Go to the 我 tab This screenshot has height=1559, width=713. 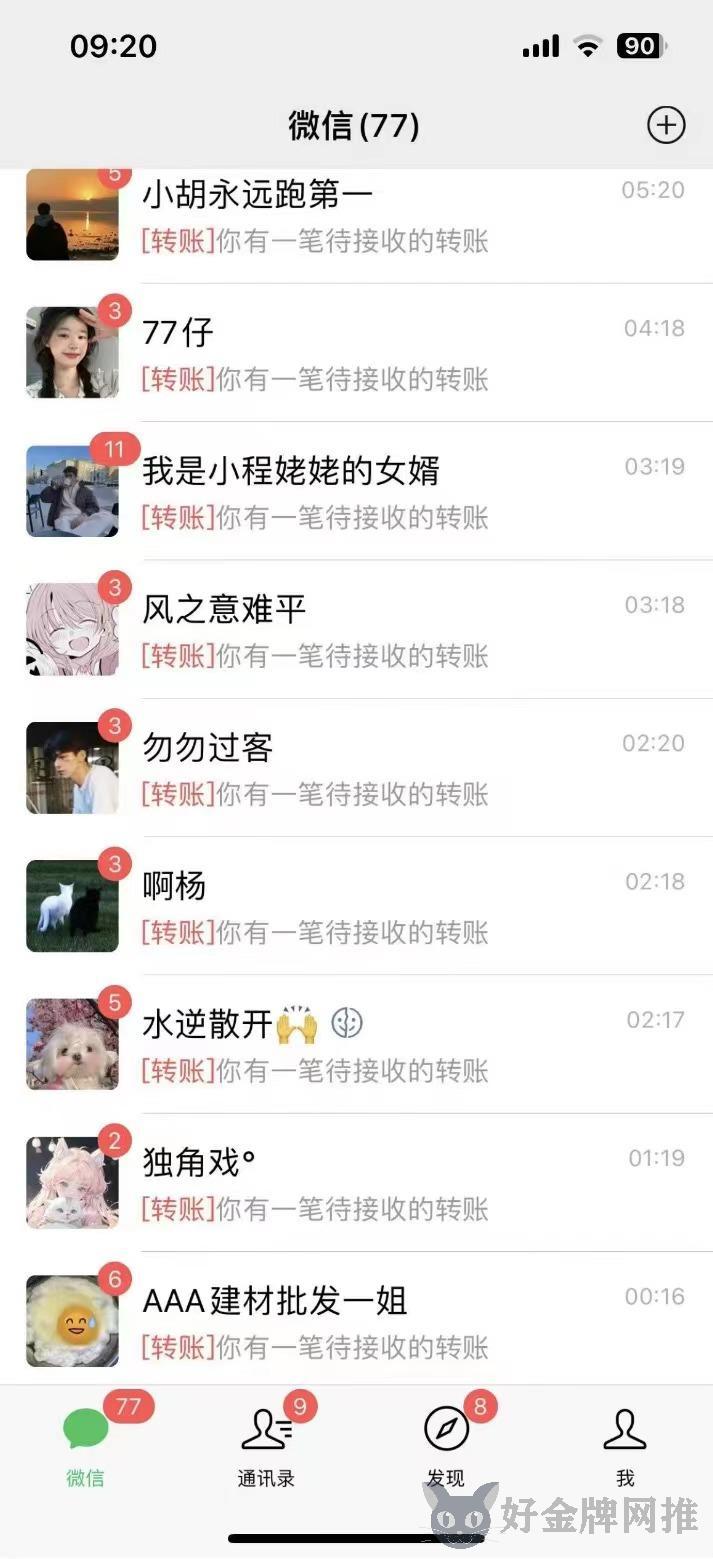pos(625,1446)
